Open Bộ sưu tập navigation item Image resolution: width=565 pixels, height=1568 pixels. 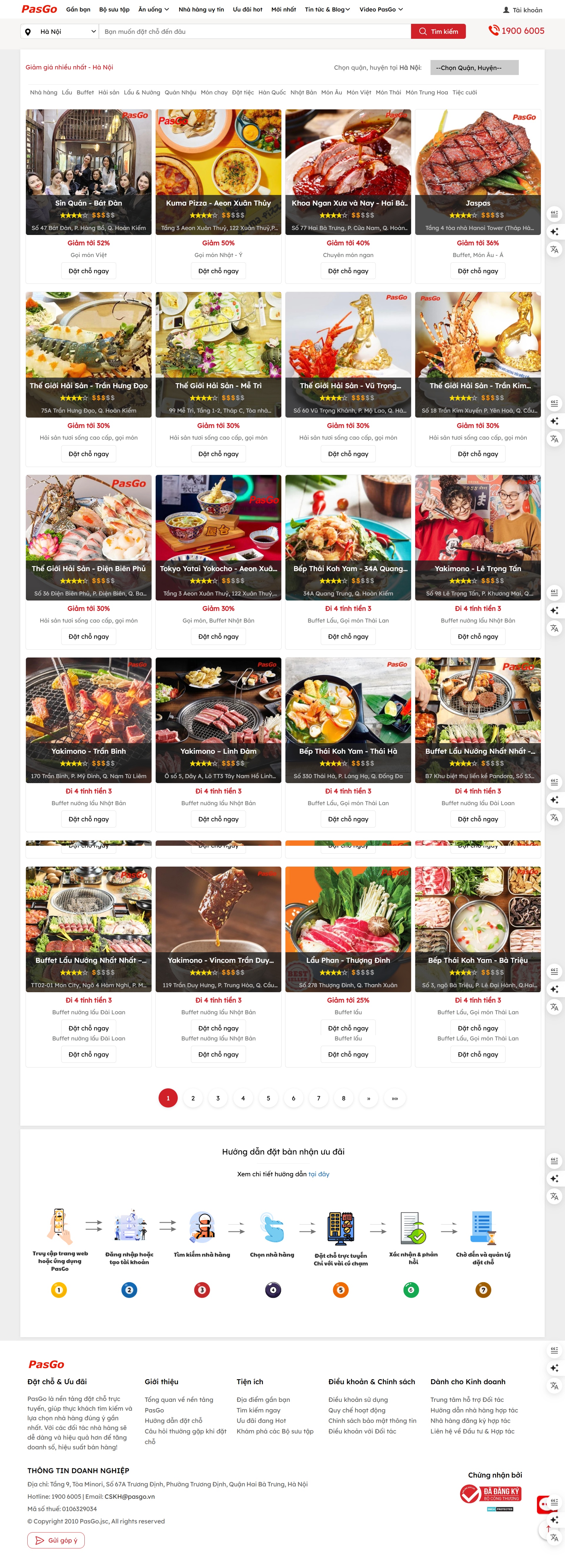pyautogui.click(x=114, y=10)
